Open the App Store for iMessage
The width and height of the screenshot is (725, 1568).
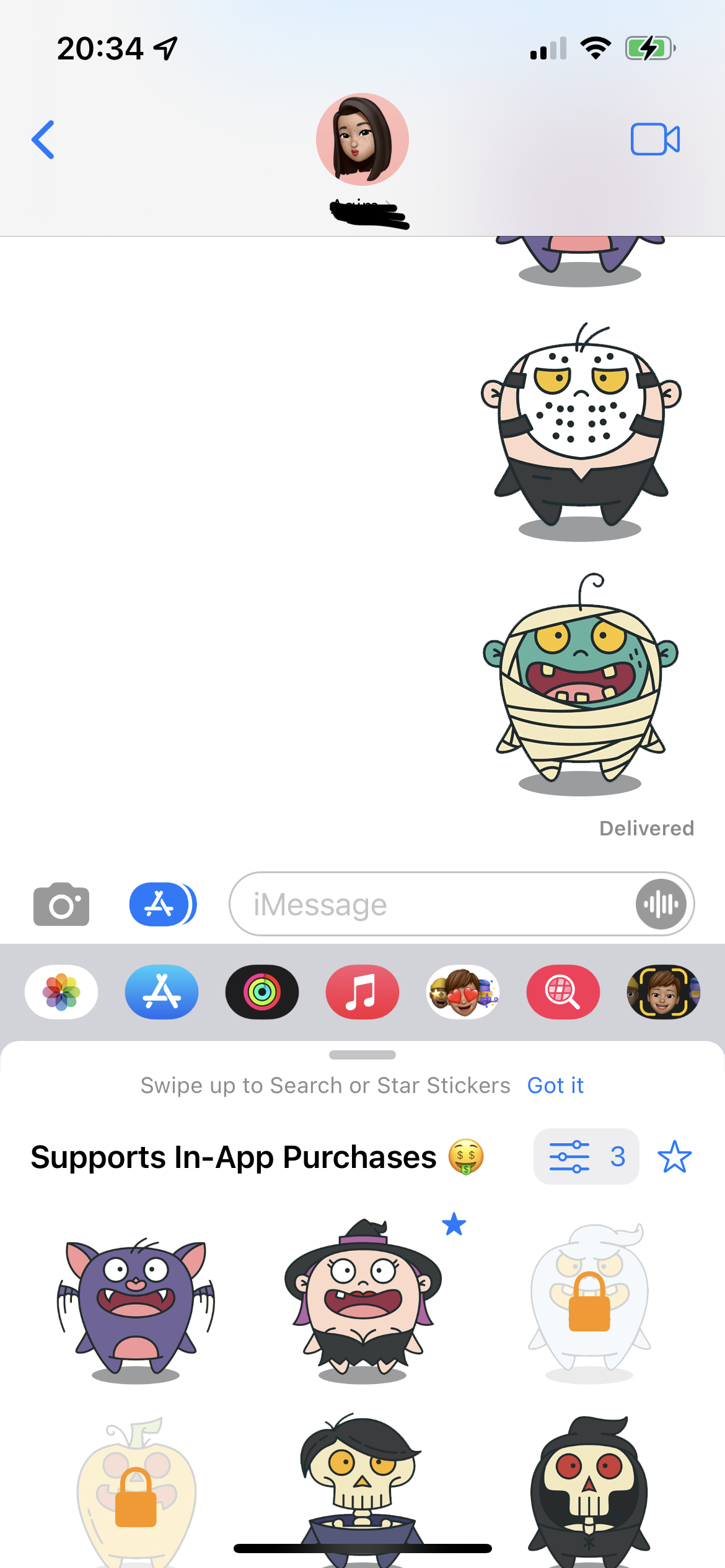click(162, 991)
